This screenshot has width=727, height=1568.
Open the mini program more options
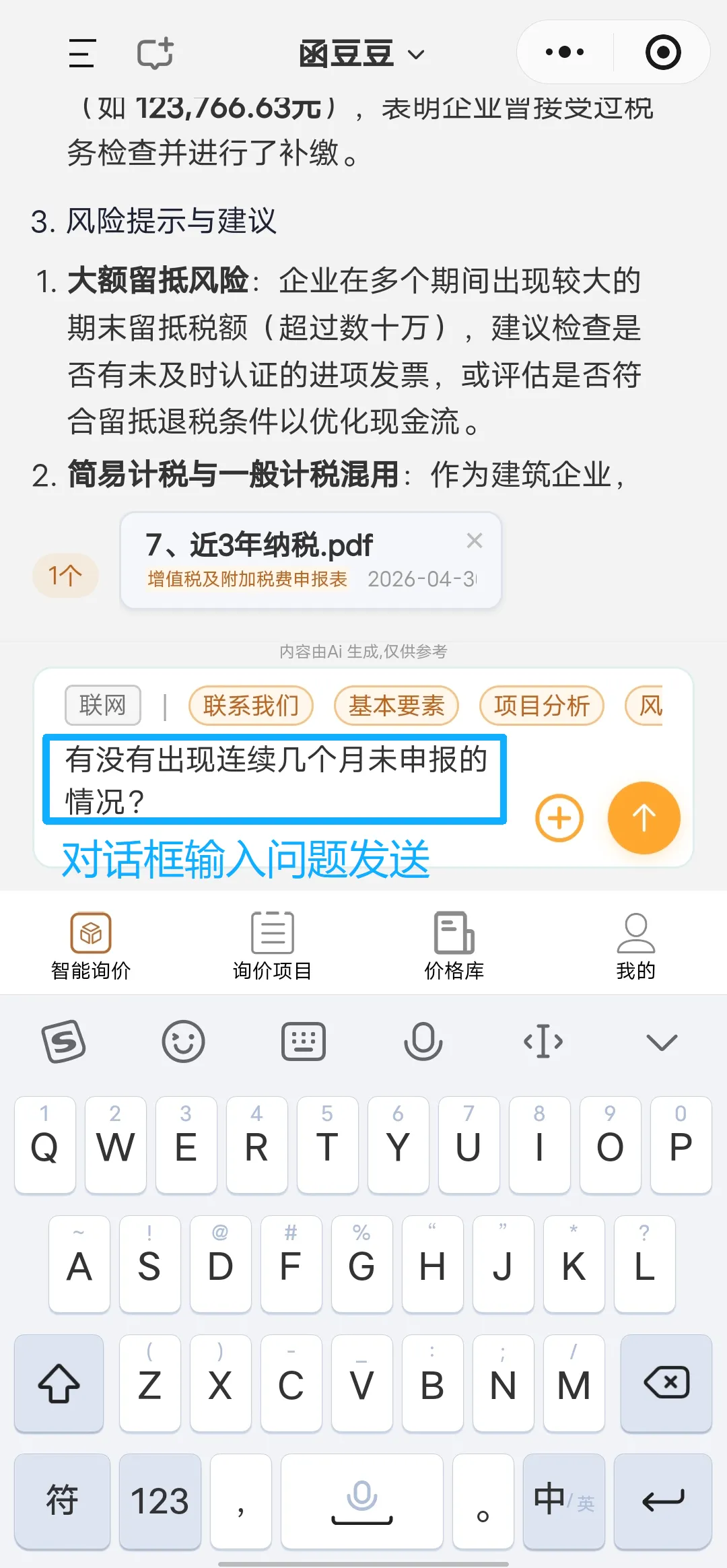pos(565,52)
